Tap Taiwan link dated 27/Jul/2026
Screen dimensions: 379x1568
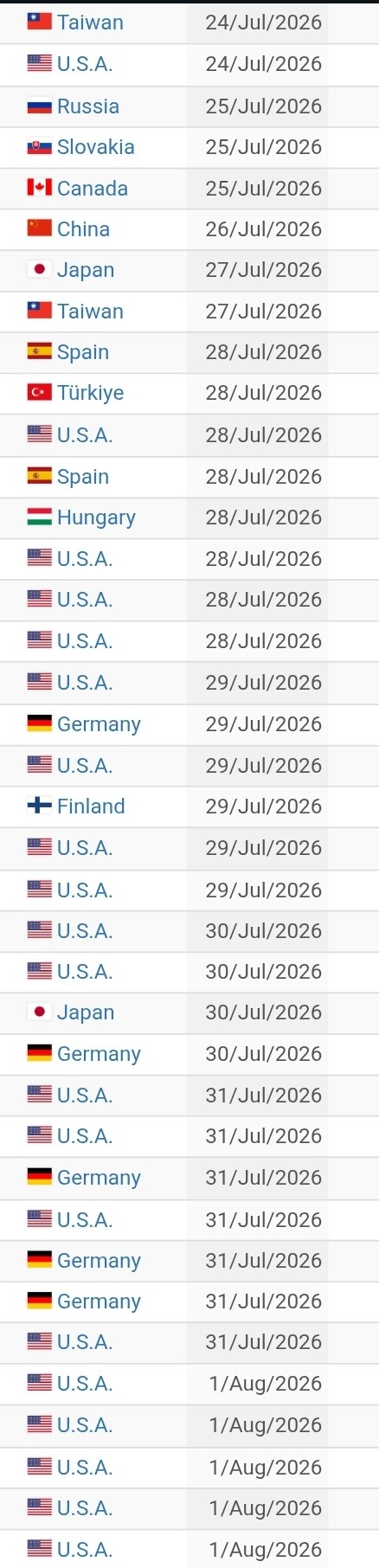(x=90, y=312)
